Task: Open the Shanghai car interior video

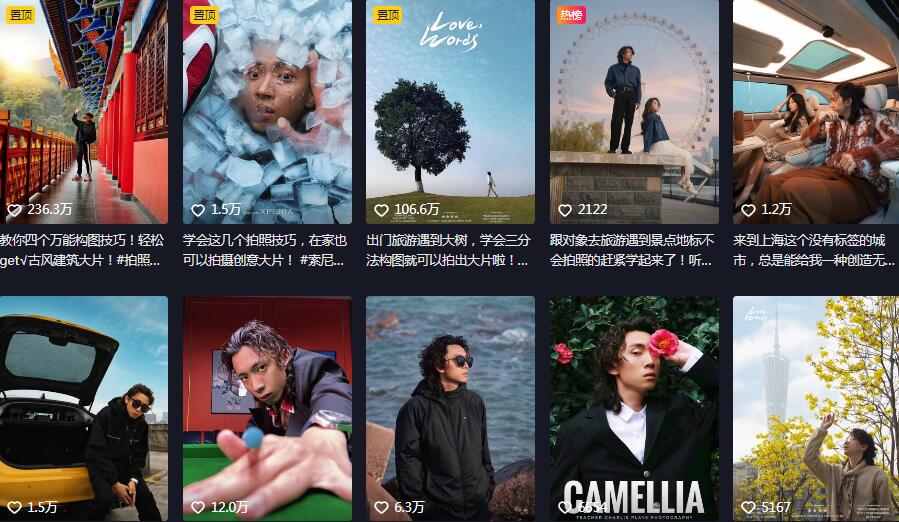Action: tap(816, 110)
